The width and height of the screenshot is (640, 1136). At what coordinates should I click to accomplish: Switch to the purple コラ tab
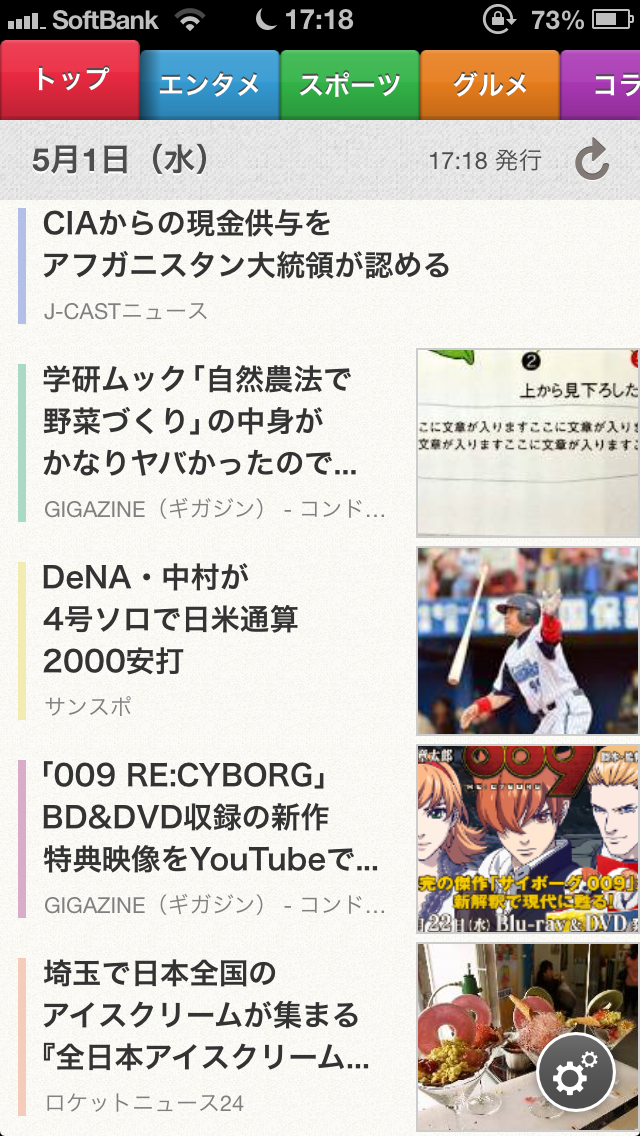click(x=601, y=85)
